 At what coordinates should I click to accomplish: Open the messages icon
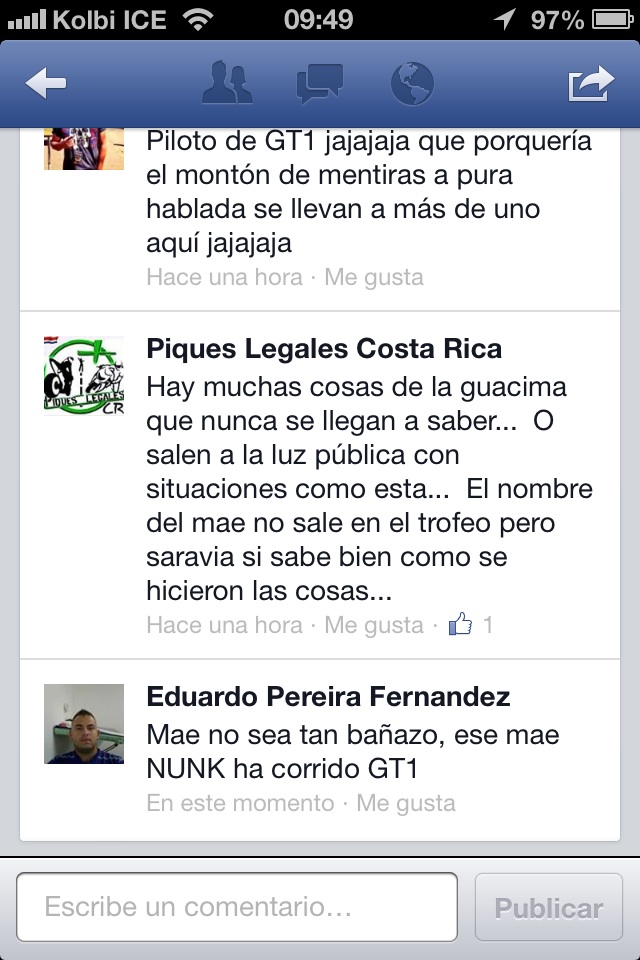(320, 84)
